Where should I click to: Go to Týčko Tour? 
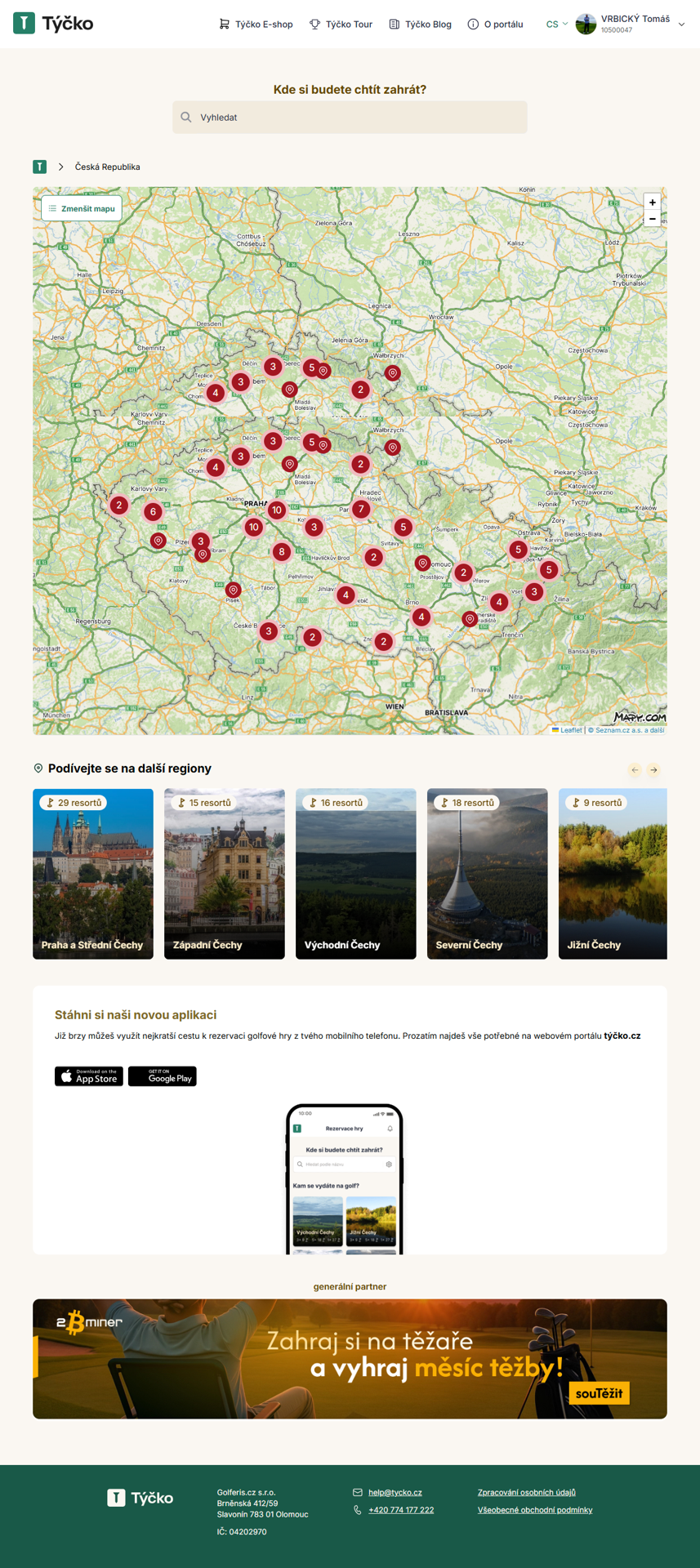(341, 24)
